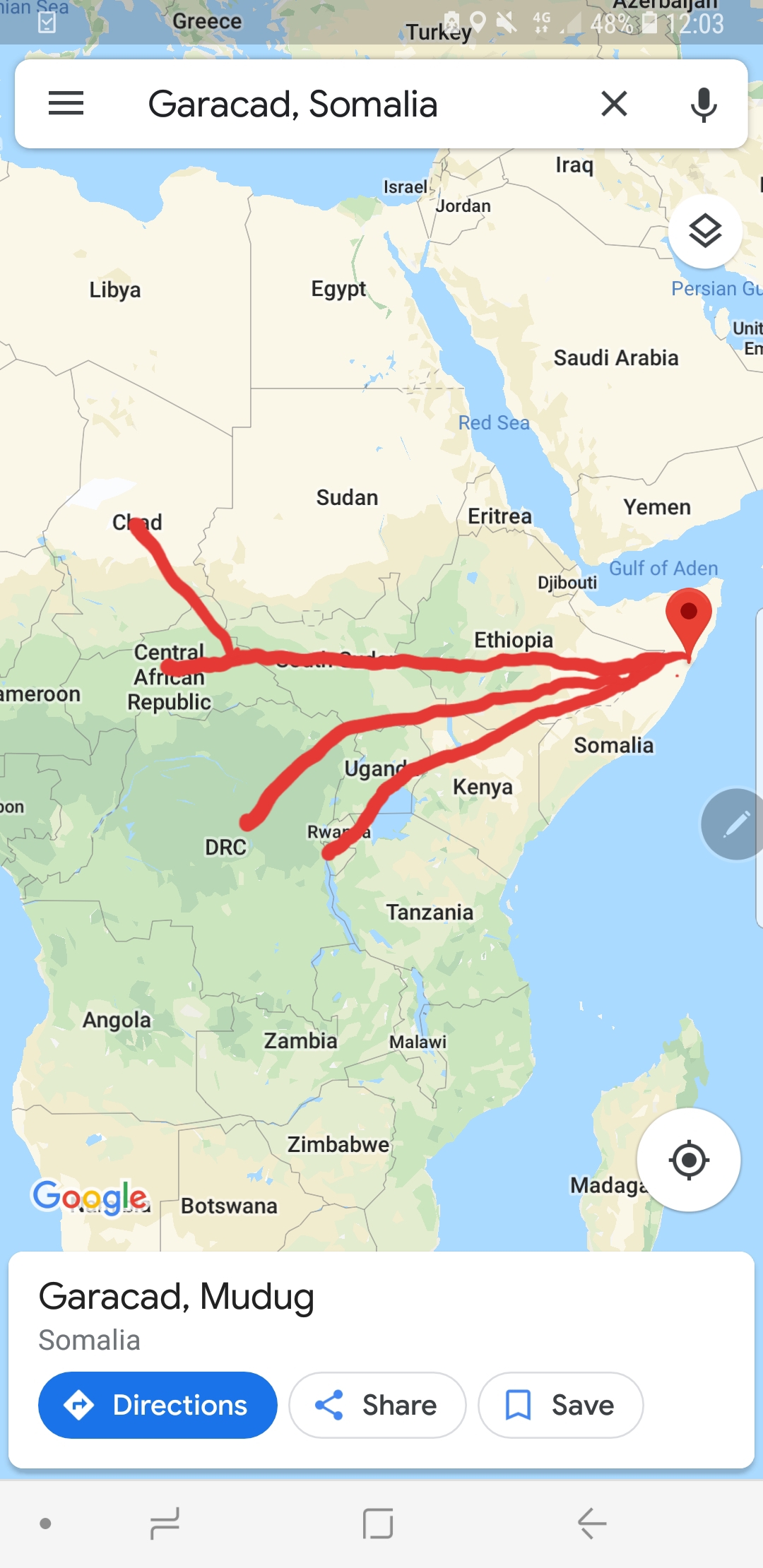Save Garacad to your places
The height and width of the screenshot is (1568, 763).
[560, 1405]
